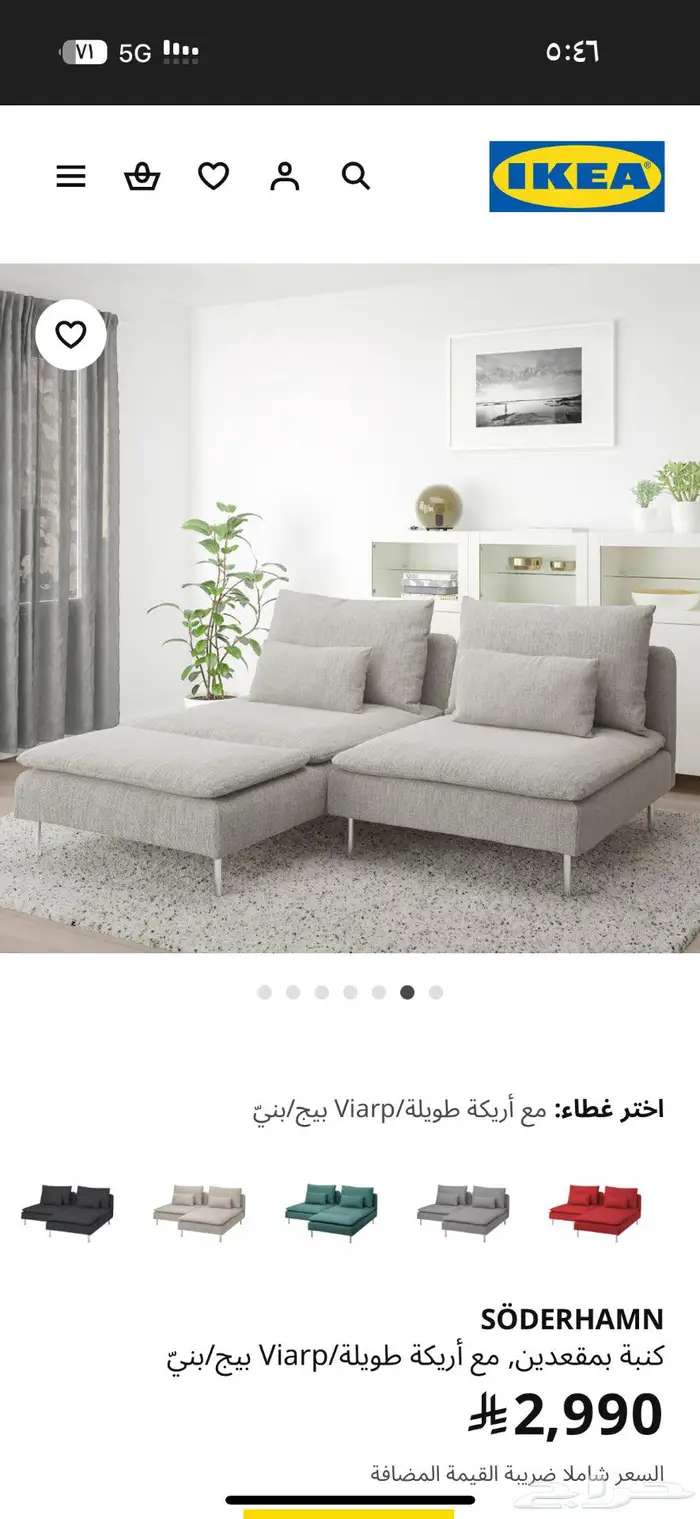Pick the turquoise sofa cover
Viewport: 700px width, 1519px height.
331,1211
